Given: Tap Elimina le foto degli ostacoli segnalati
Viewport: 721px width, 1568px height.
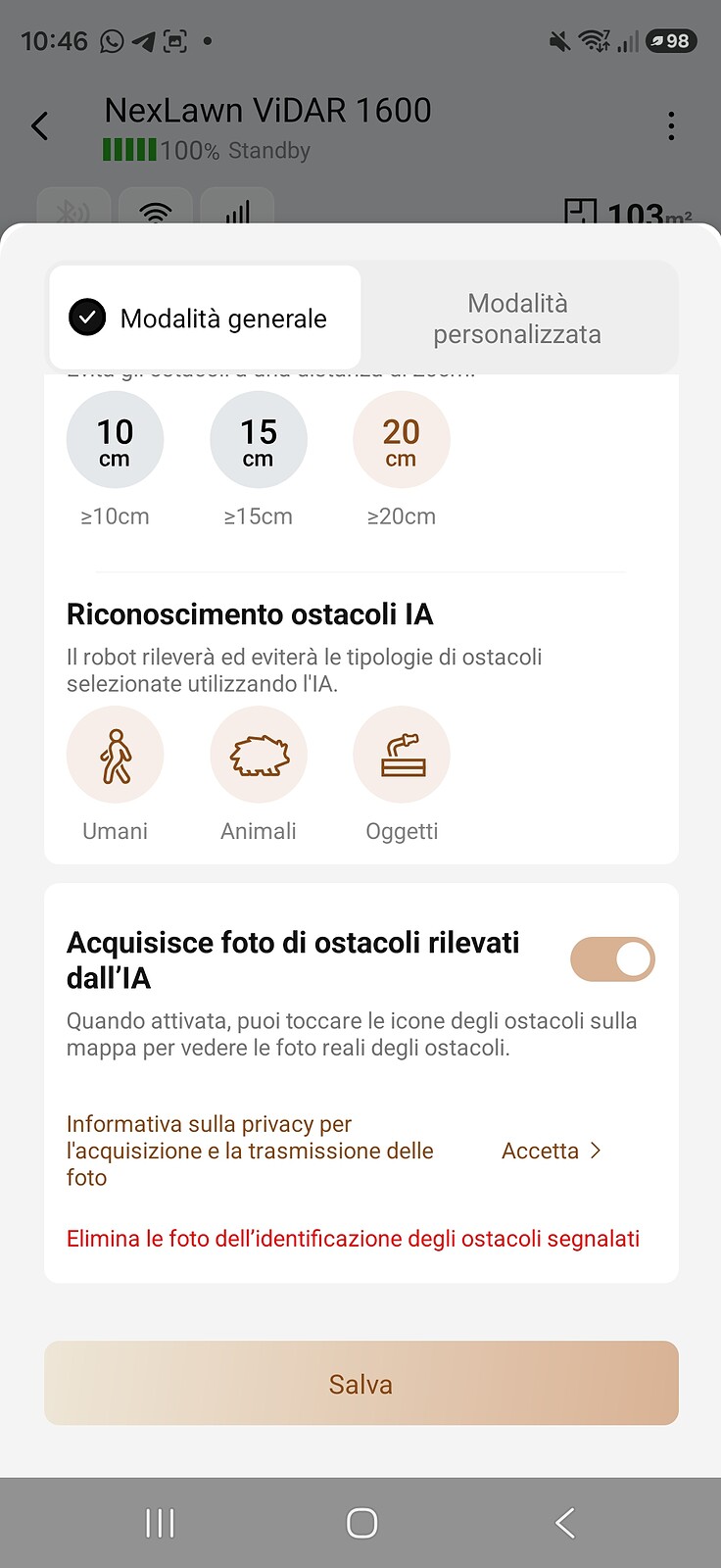Looking at the screenshot, I should coord(353,1239).
